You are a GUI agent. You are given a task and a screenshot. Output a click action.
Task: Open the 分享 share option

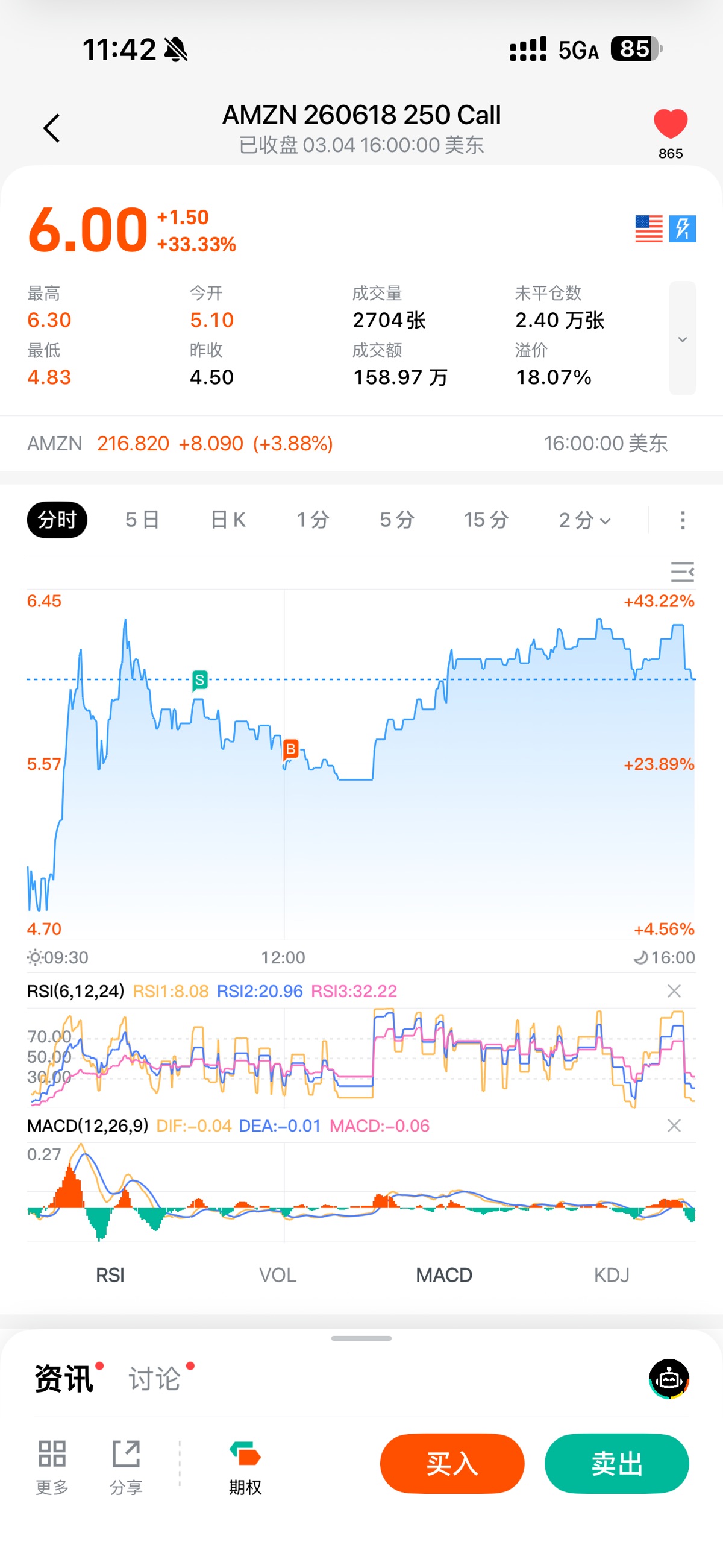[126, 1467]
